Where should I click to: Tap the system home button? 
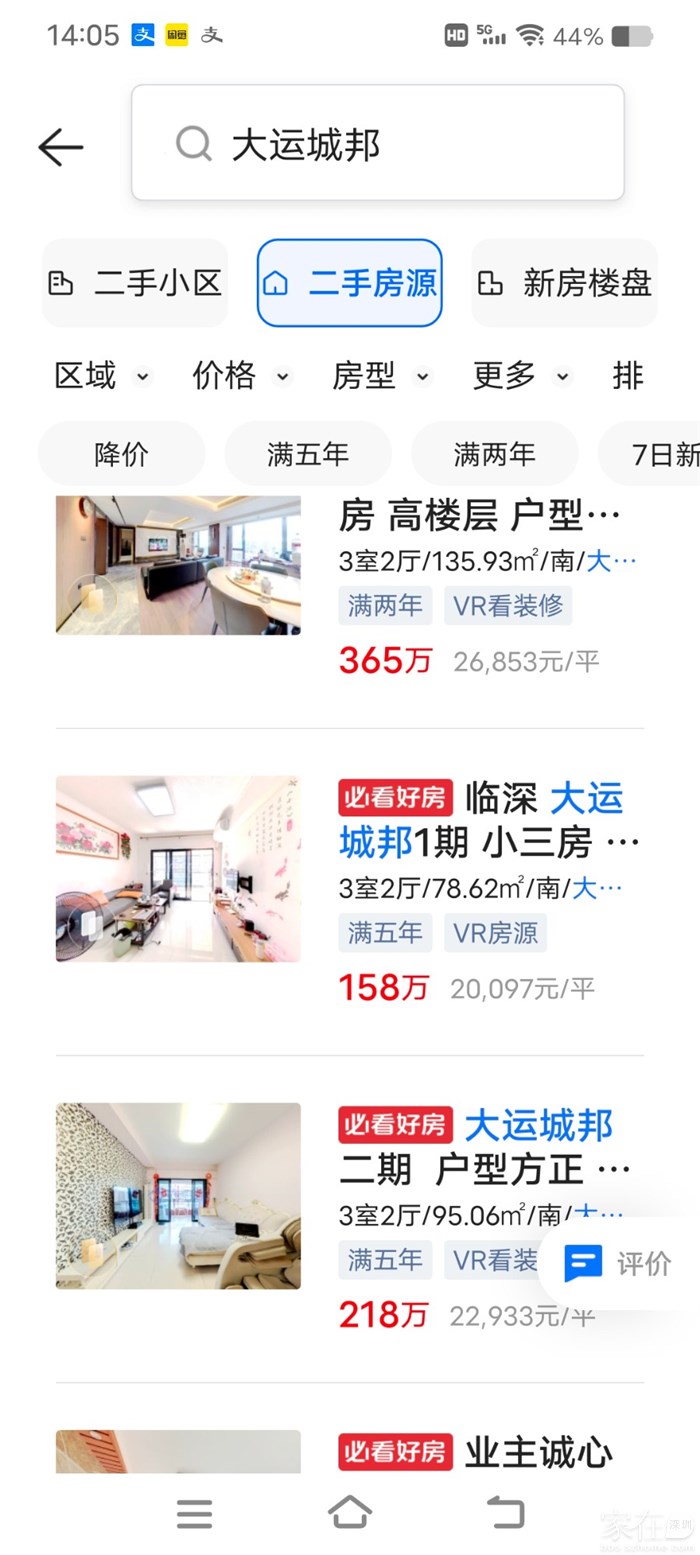click(350, 1513)
